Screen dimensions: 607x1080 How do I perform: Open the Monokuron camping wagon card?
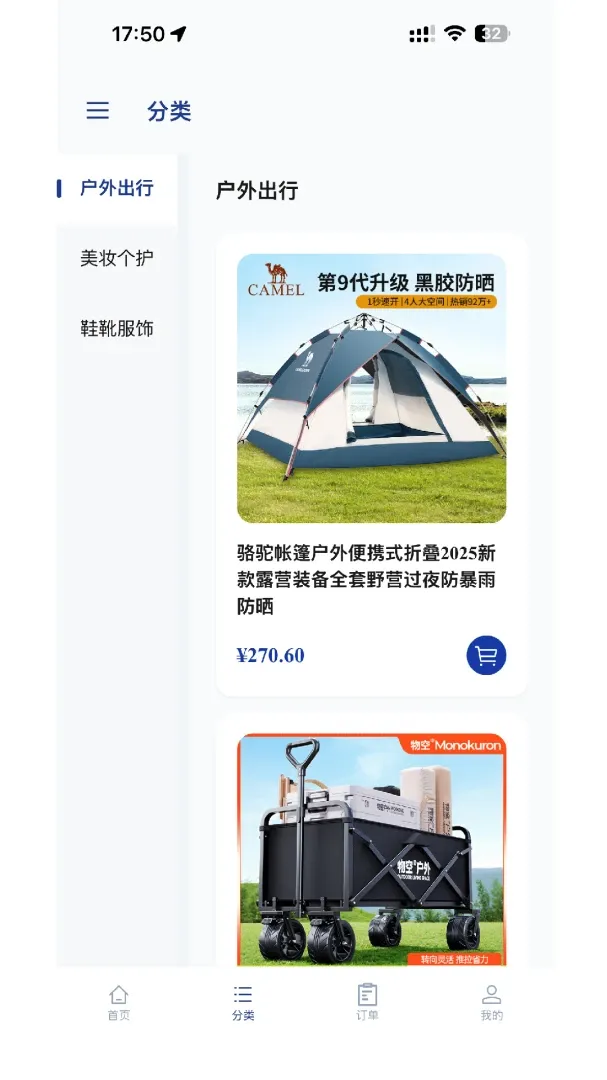371,840
